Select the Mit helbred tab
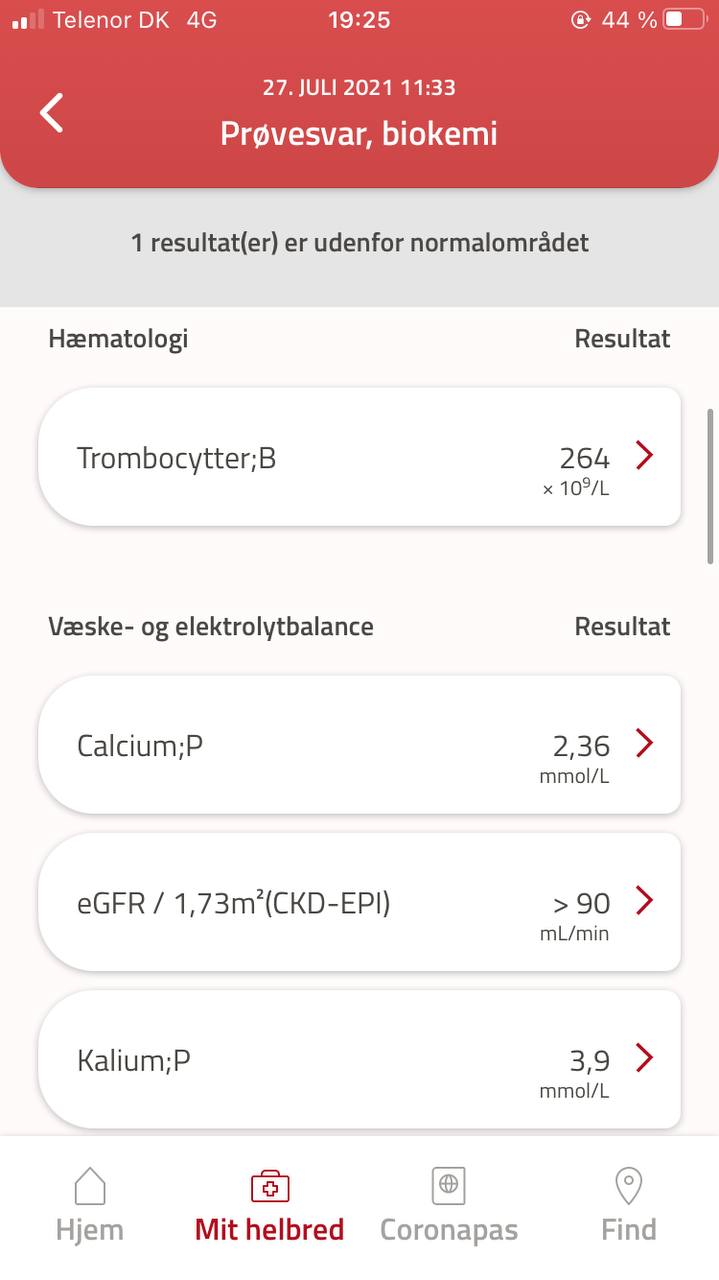The image size is (719, 1280). point(269,1205)
